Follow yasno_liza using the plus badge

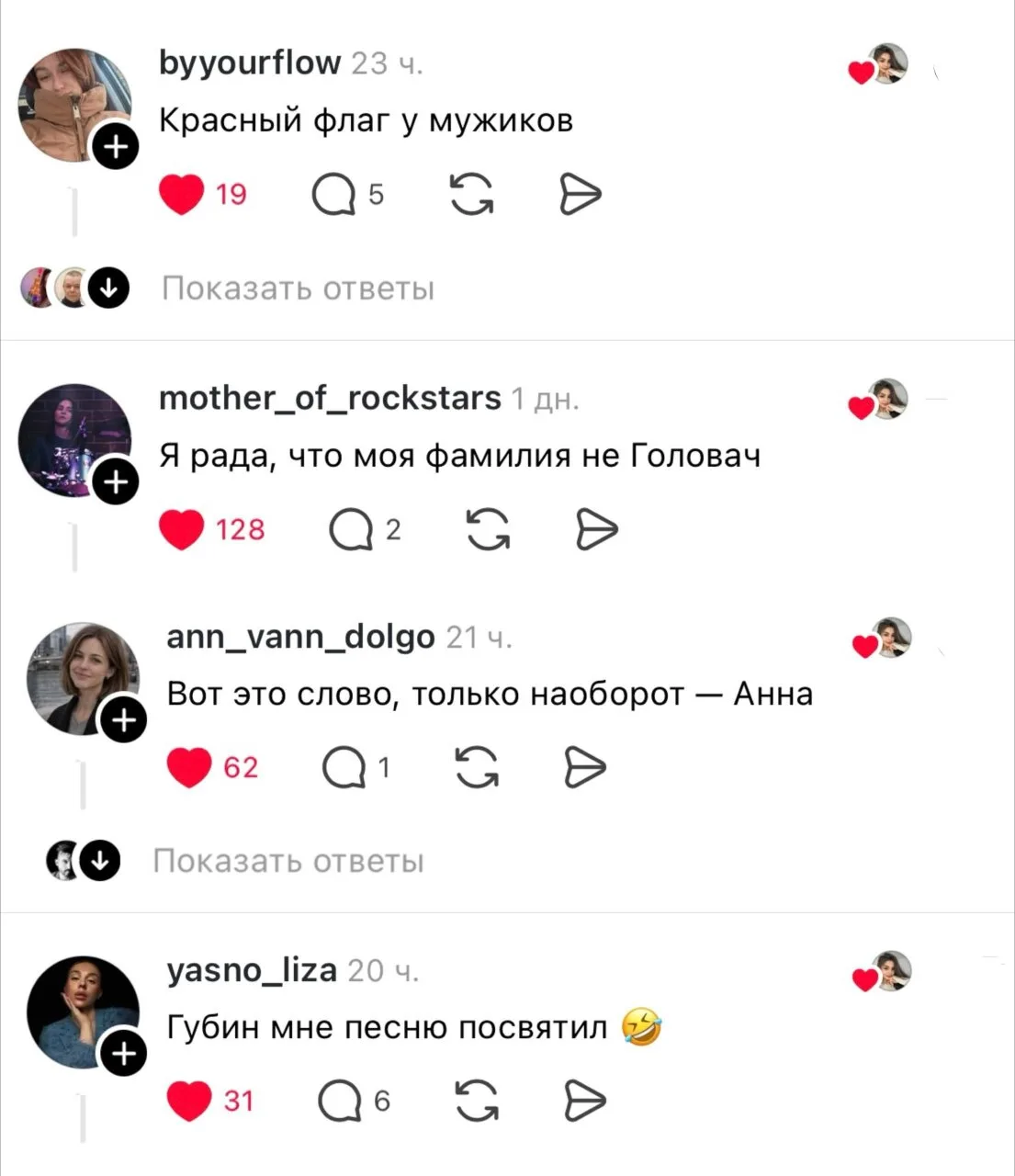[123, 1054]
